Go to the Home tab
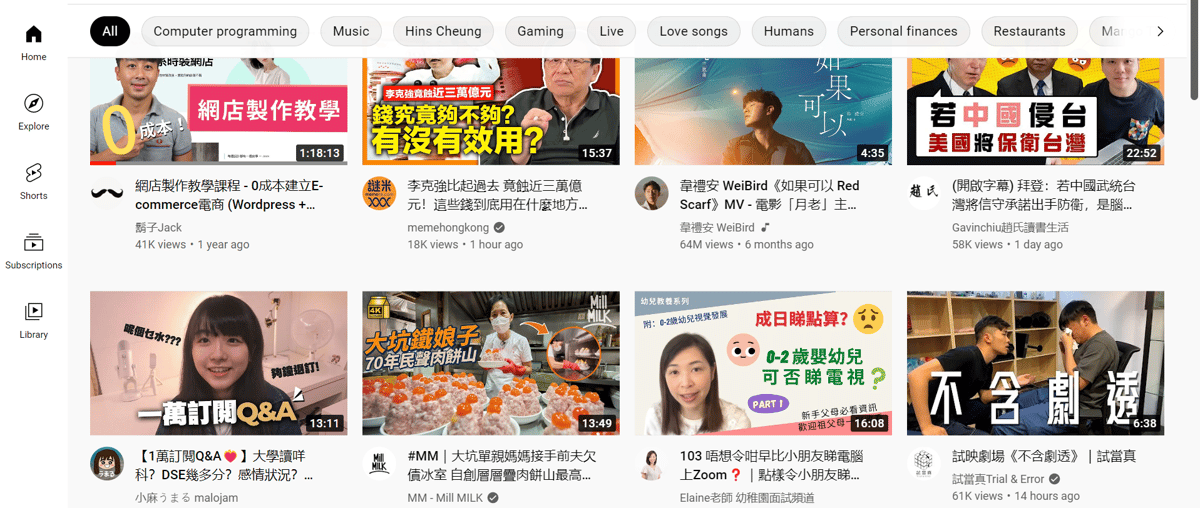Viewport: 1200px width, 508px height. (33, 43)
